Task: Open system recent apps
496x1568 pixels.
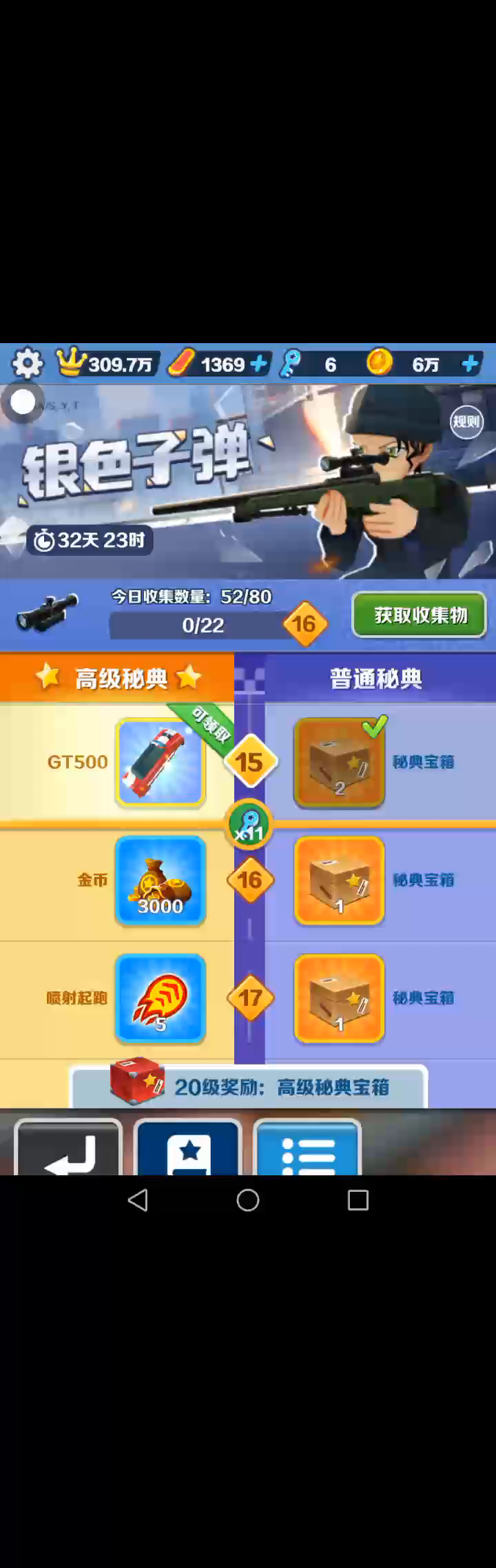Action: coord(358,1200)
